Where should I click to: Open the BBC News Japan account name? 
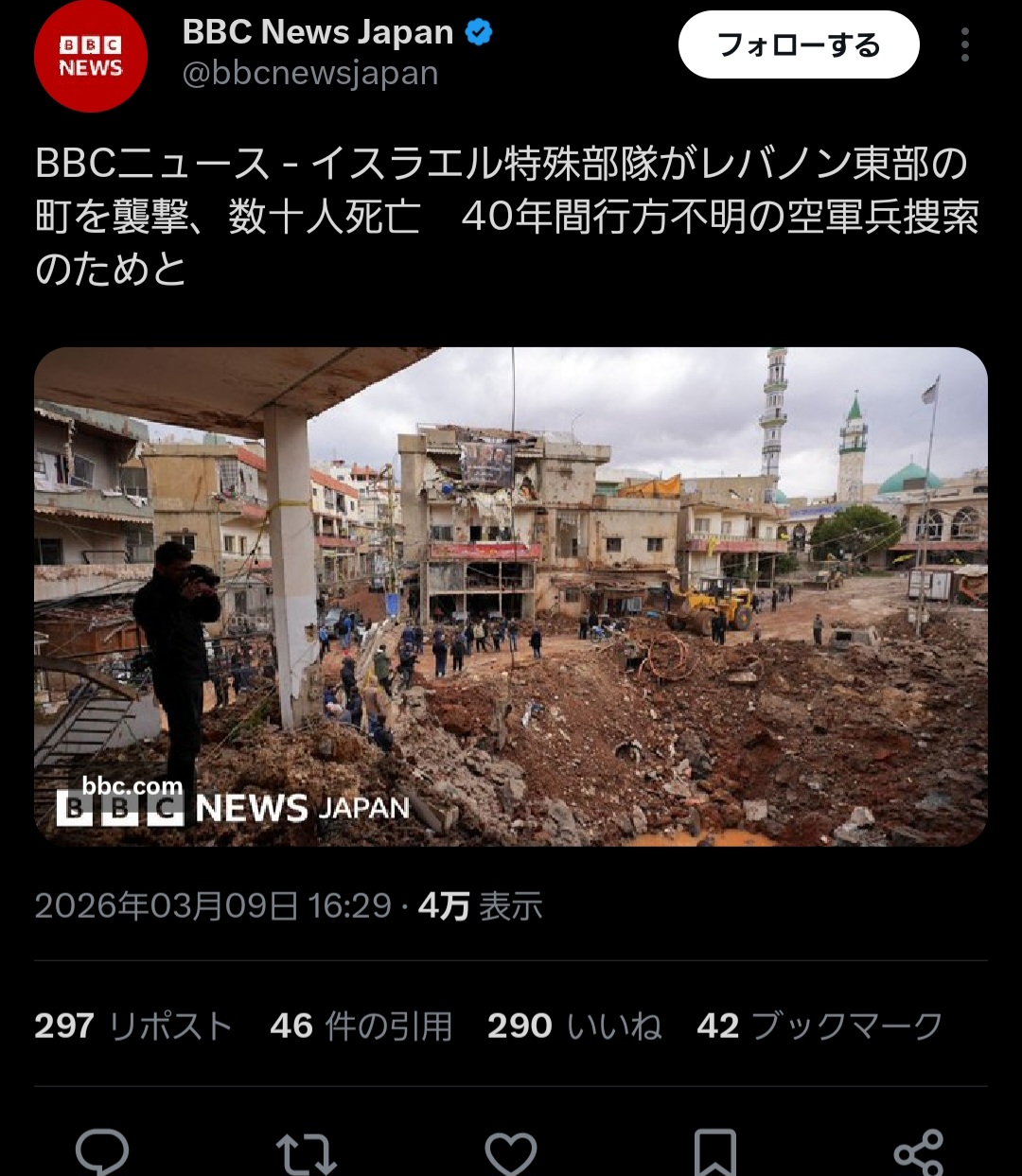pos(318,32)
